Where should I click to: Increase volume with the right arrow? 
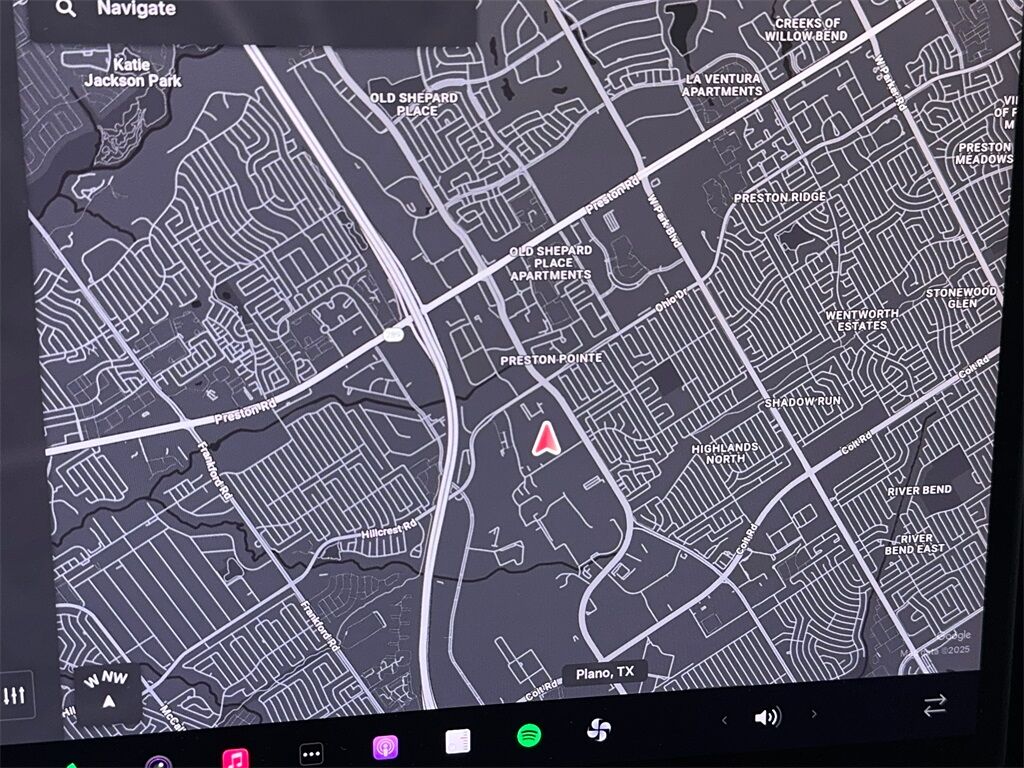[x=814, y=714]
